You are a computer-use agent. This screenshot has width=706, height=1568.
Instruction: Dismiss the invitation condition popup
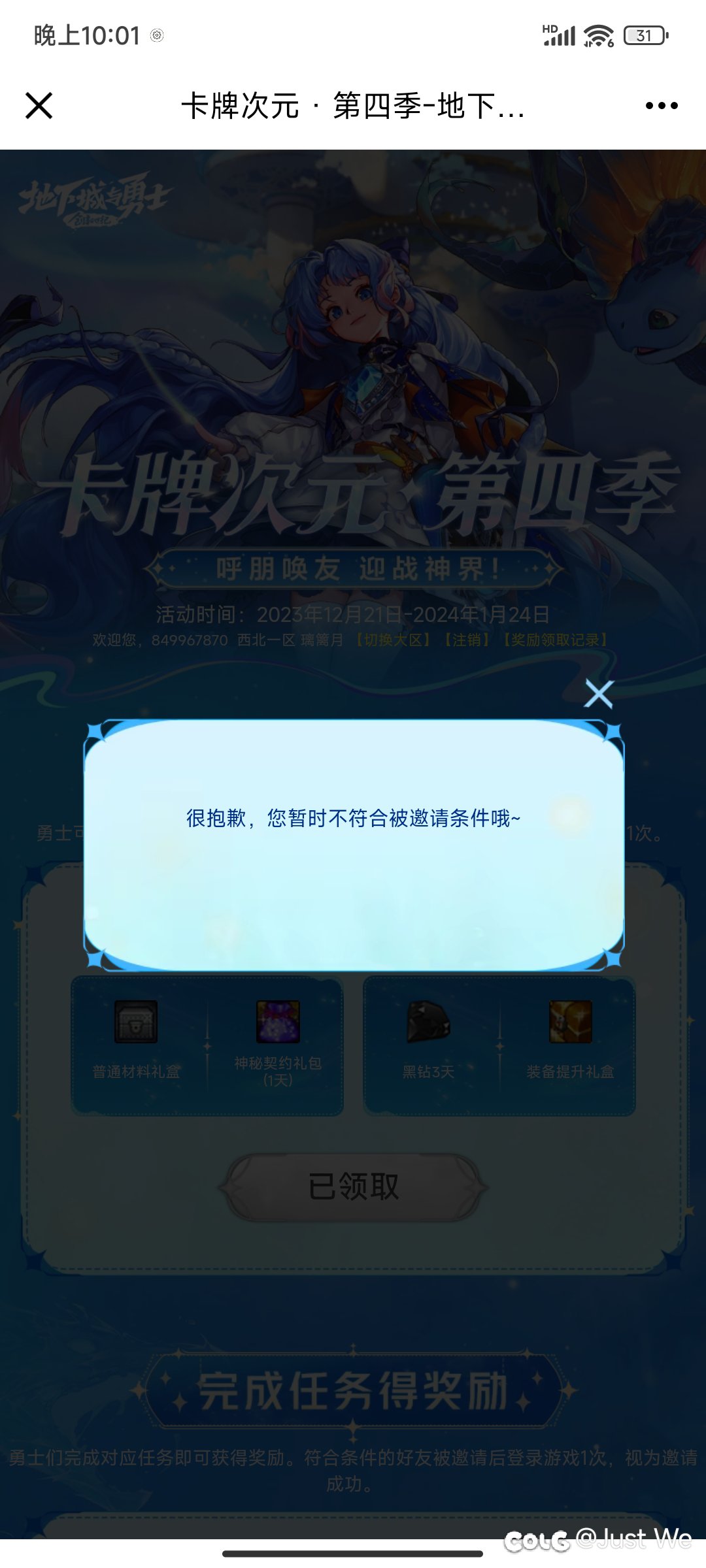tap(598, 694)
